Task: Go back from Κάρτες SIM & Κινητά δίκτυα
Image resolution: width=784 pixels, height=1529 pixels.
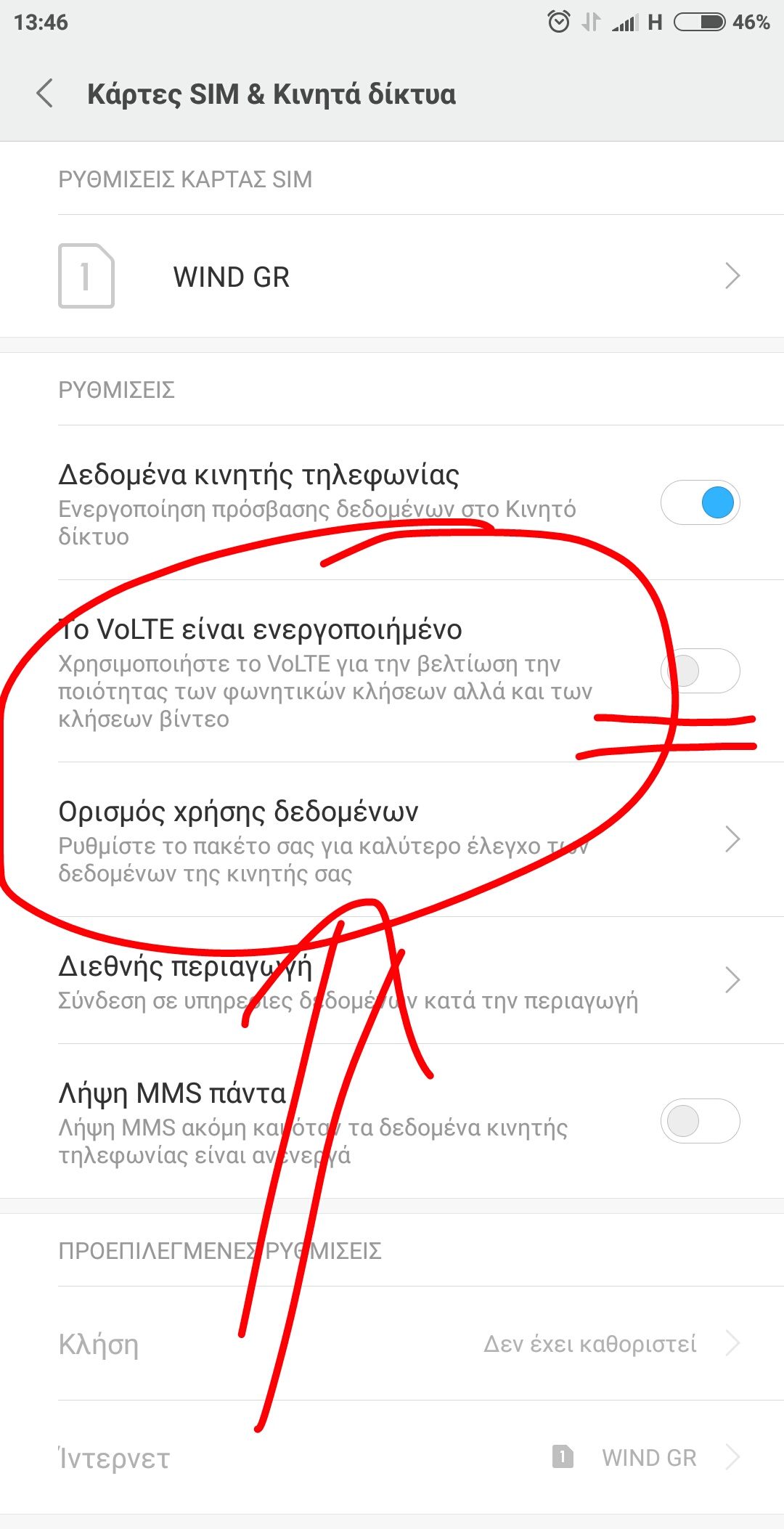Action: [45, 94]
